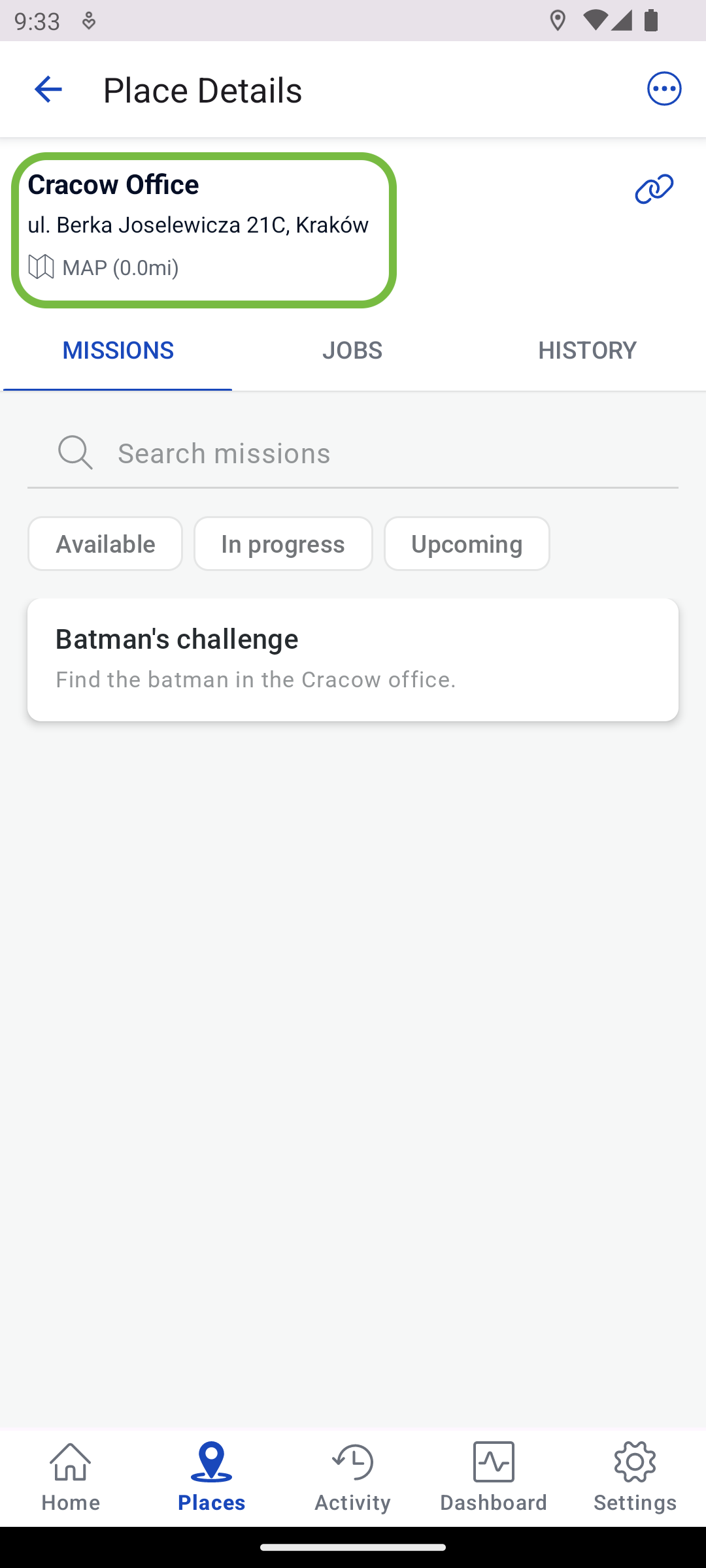Filter missions by Upcoming

pos(467,544)
